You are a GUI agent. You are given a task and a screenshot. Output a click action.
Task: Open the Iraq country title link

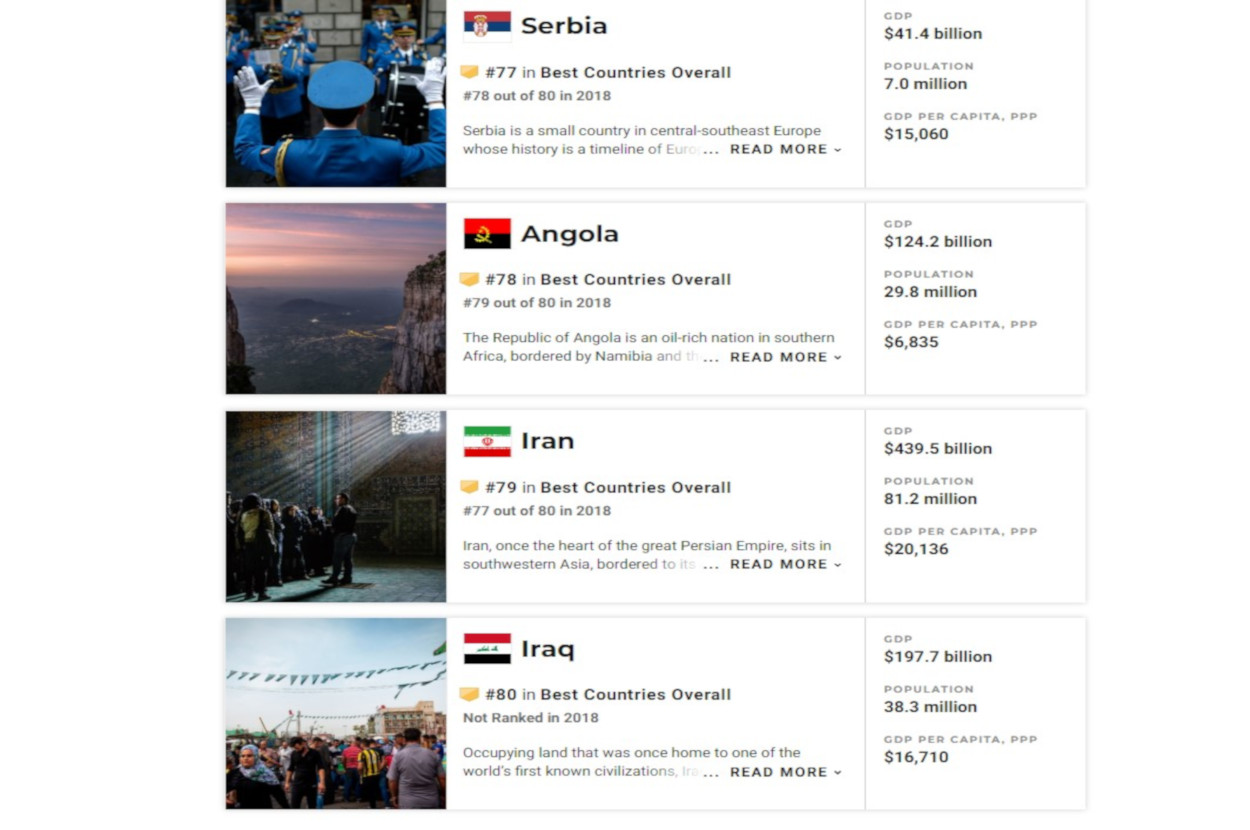coord(547,649)
